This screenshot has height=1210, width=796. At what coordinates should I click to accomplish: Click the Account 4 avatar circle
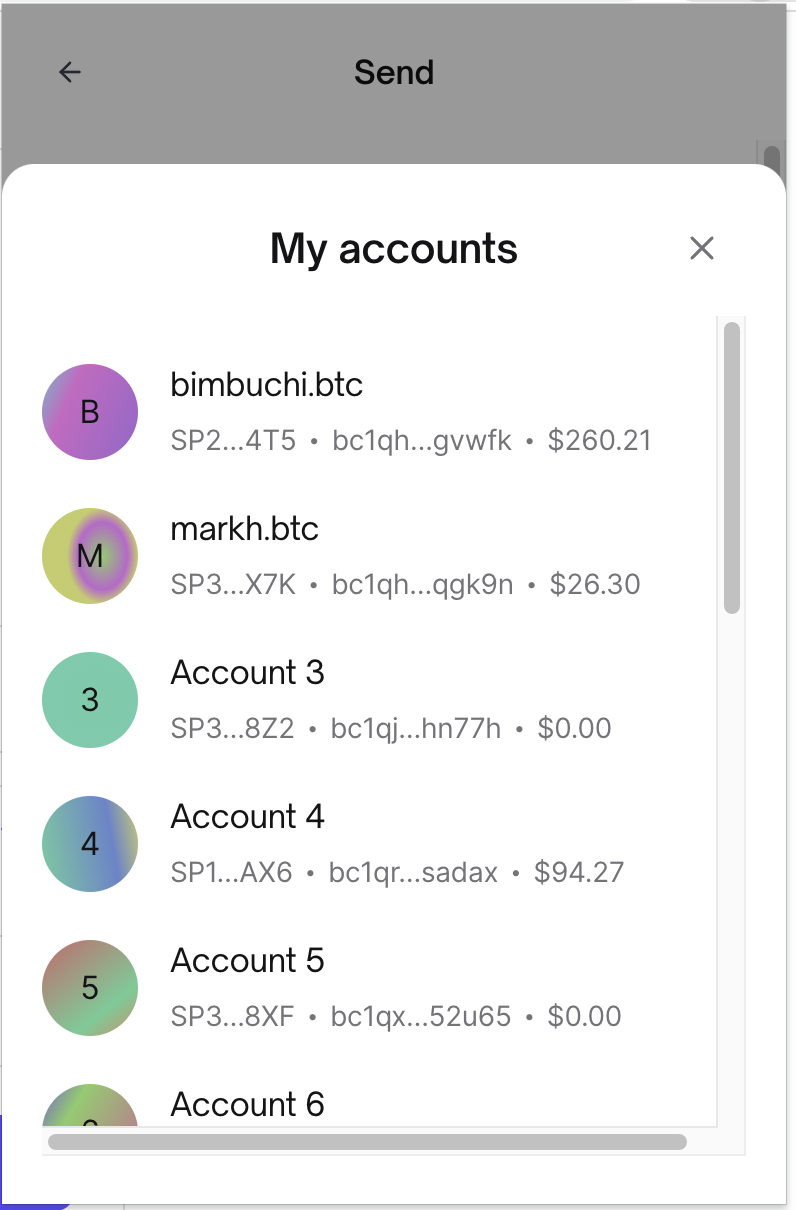tap(89, 844)
